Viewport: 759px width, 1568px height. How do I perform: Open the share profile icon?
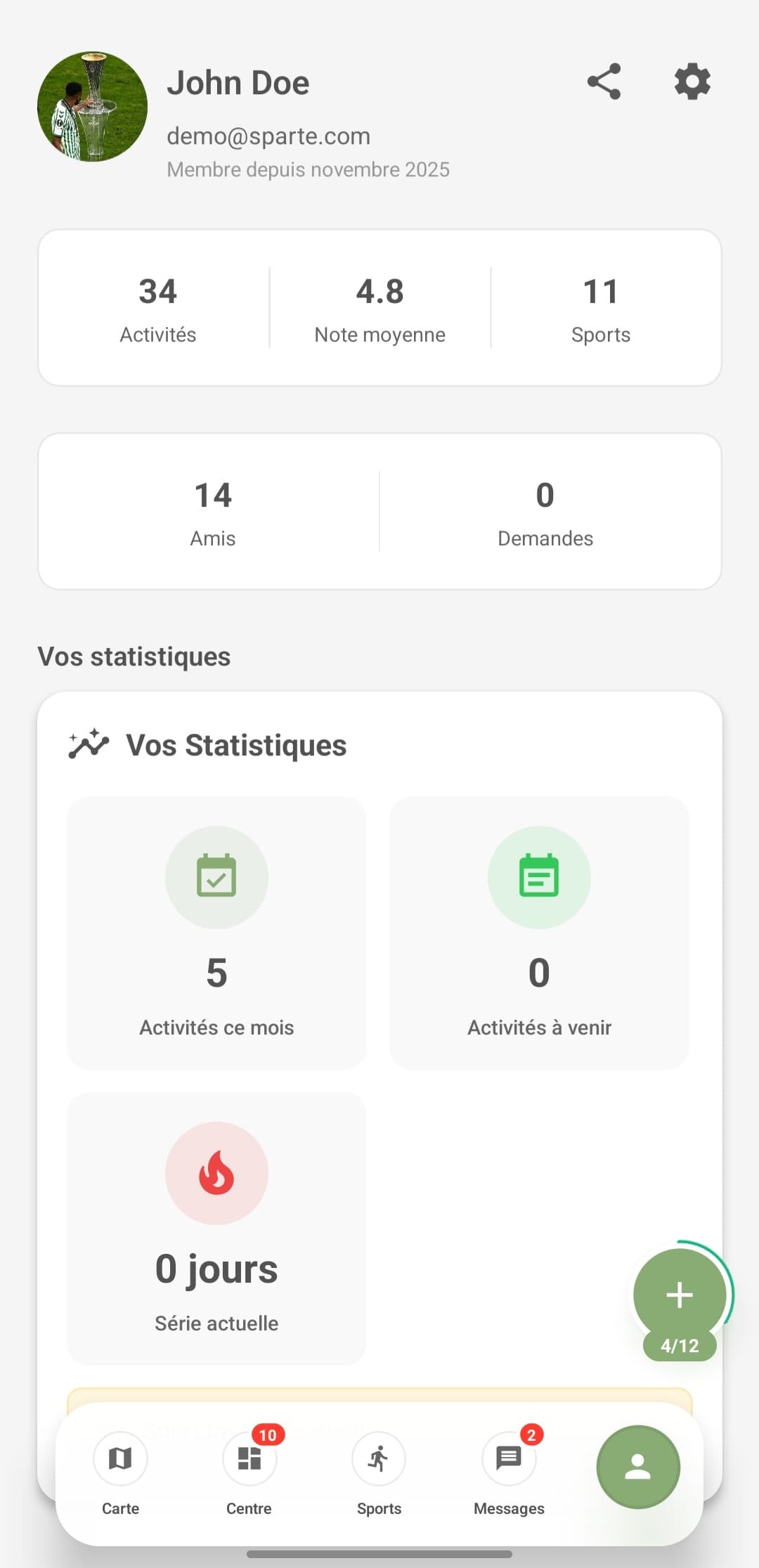603,82
